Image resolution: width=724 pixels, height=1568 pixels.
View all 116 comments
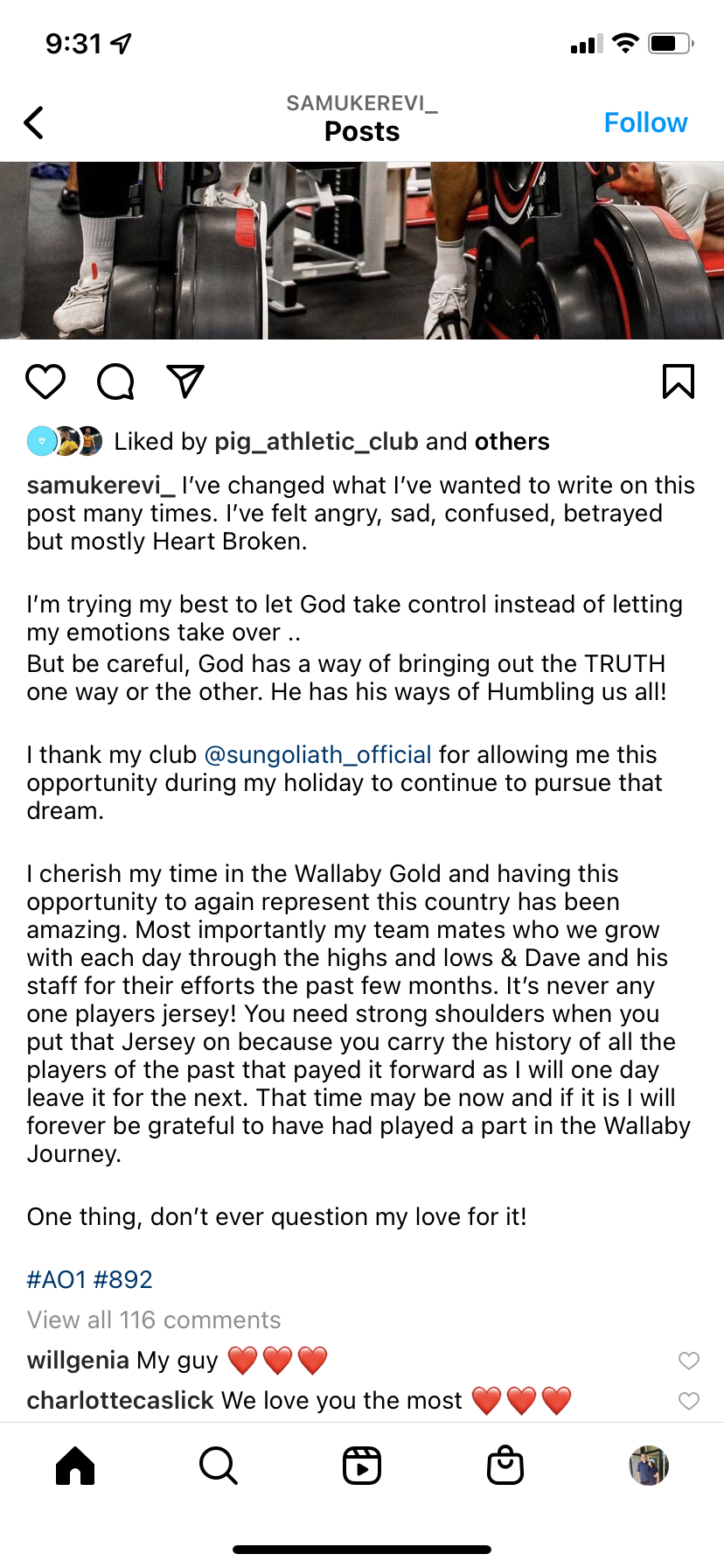point(154,1319)
